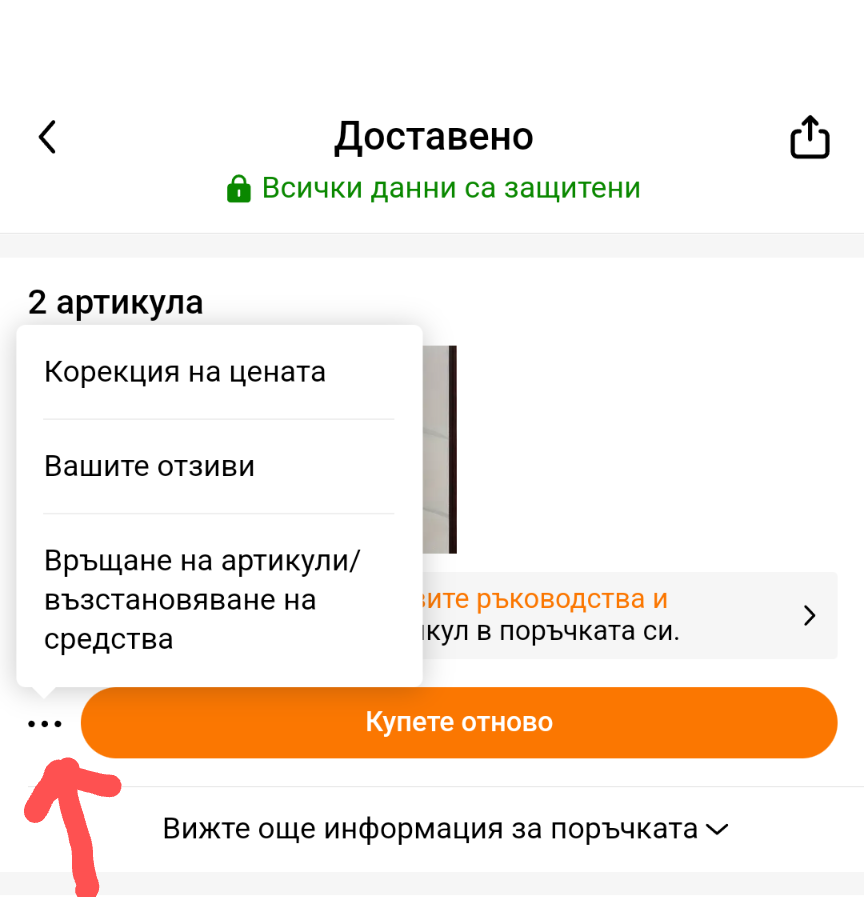
Task: Go back using the arrow
Action: (47, 137)
